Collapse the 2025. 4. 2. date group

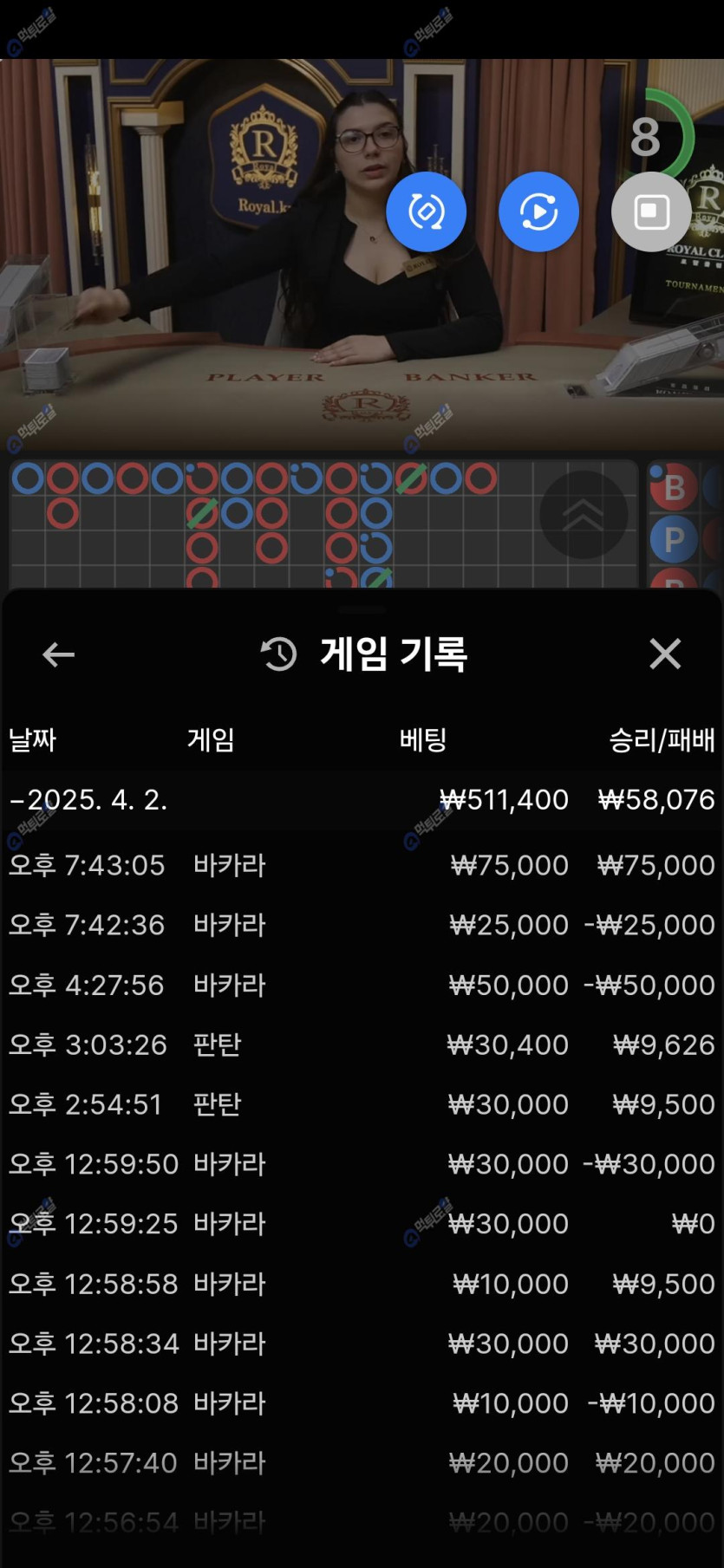coord(87,799)
